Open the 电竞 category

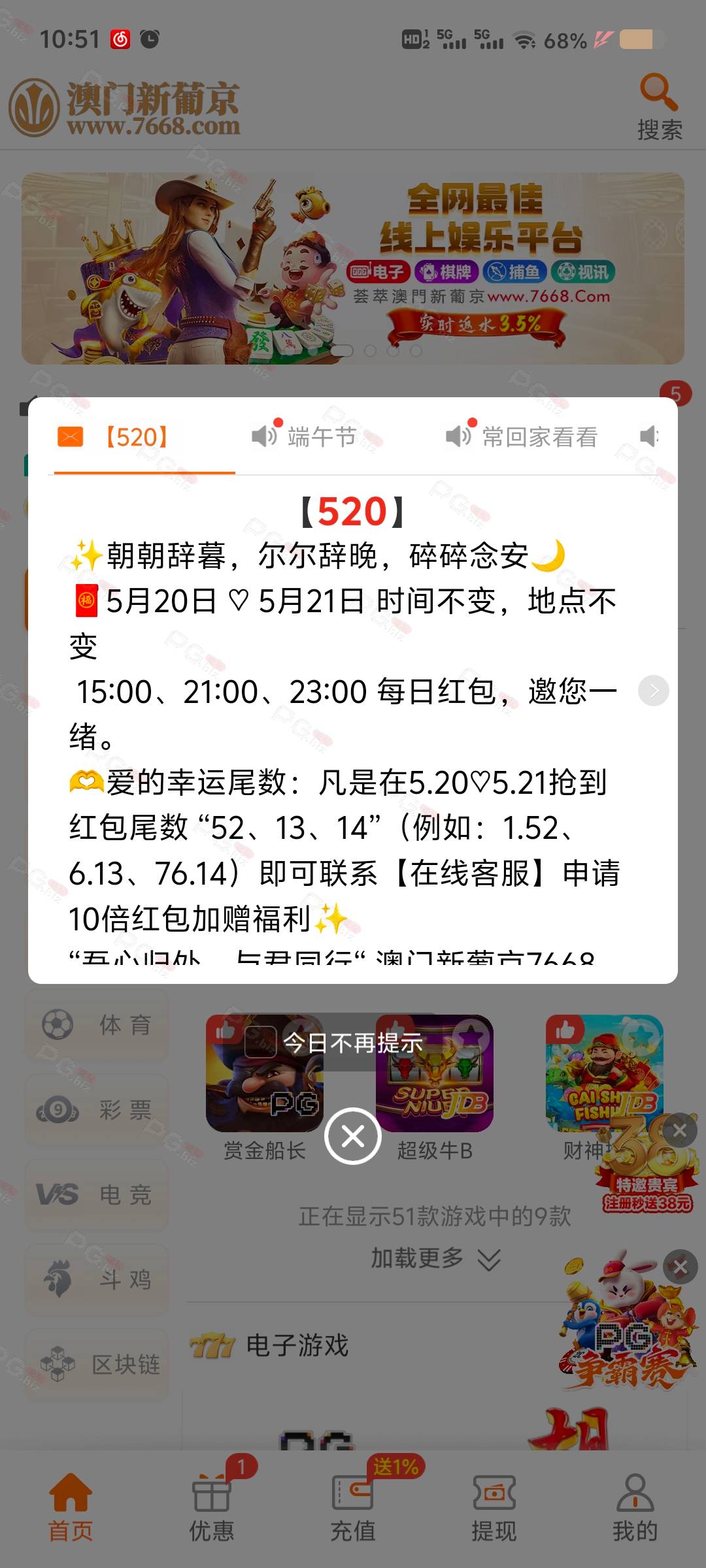[97, 1194]
